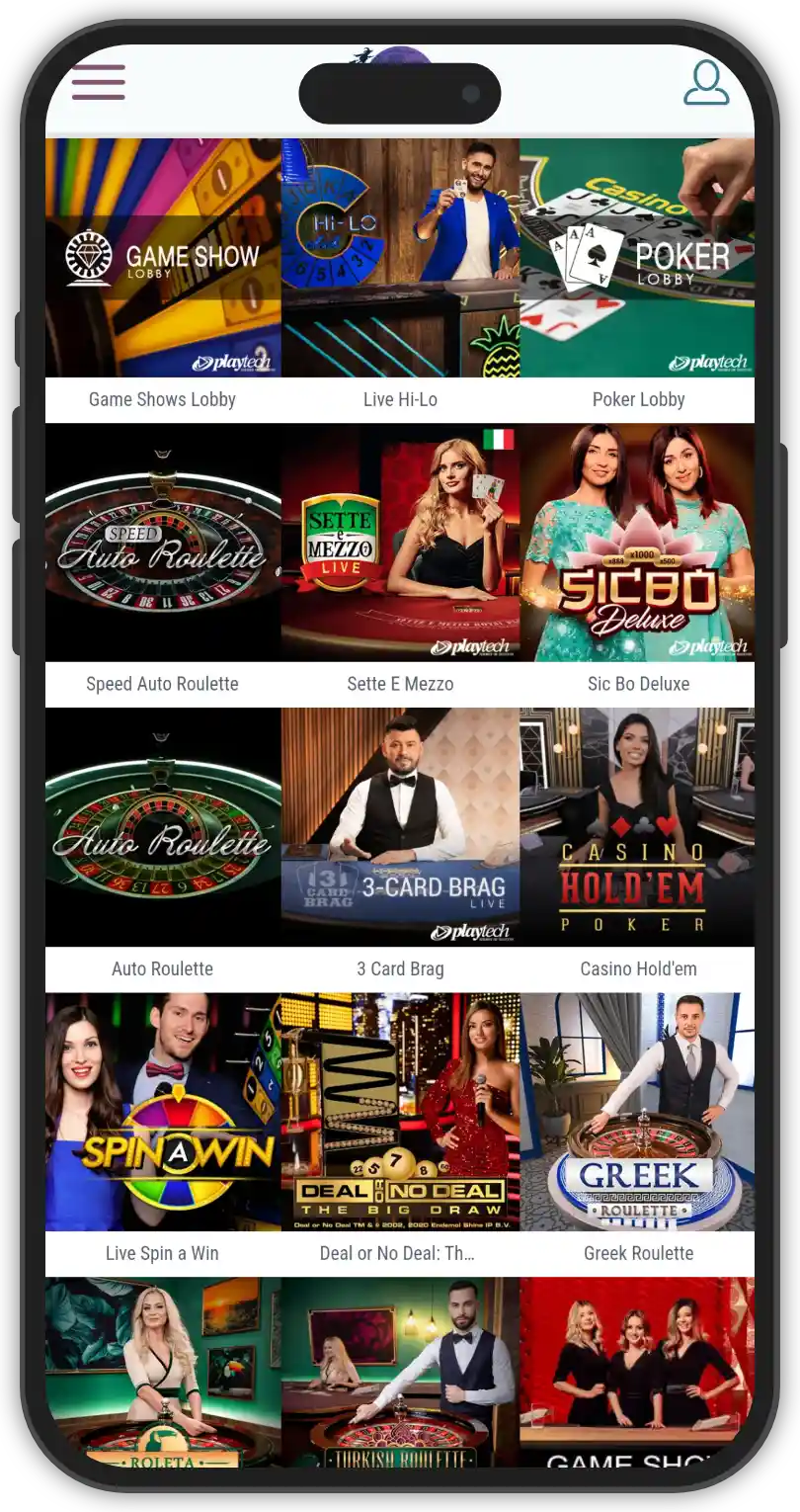Open the user account icon

pos(706,83)
